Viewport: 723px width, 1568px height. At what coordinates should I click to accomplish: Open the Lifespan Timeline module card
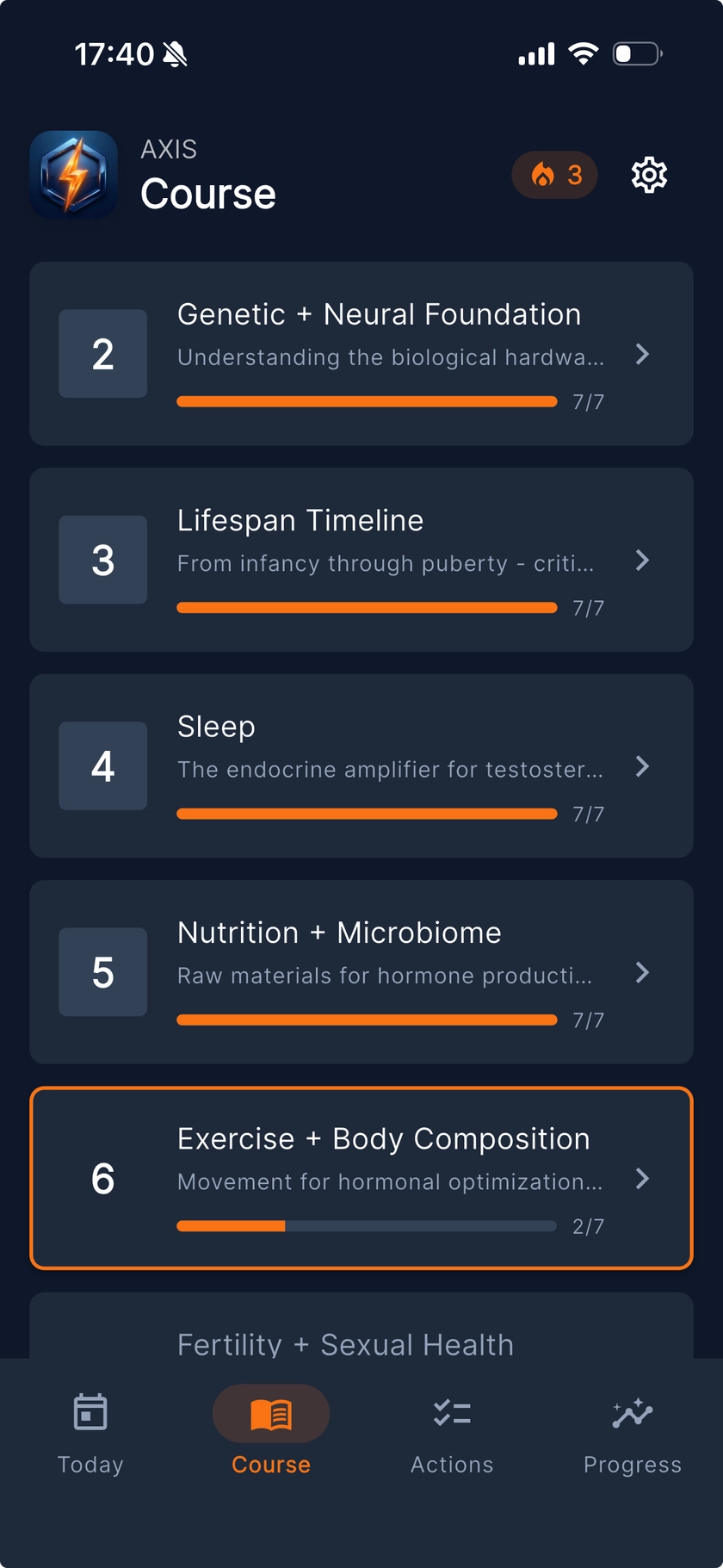pos(361,560)
